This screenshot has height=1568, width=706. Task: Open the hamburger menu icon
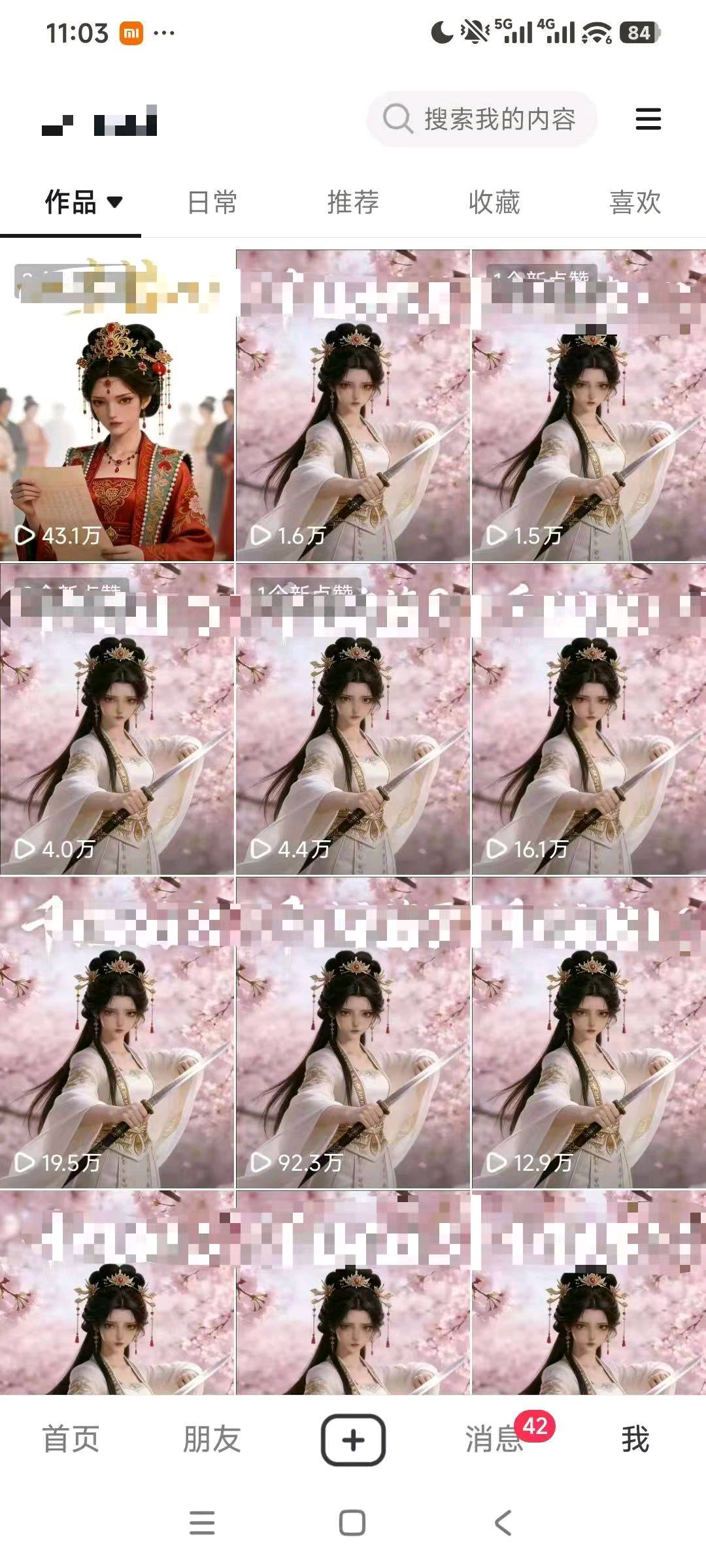[648, 119]
